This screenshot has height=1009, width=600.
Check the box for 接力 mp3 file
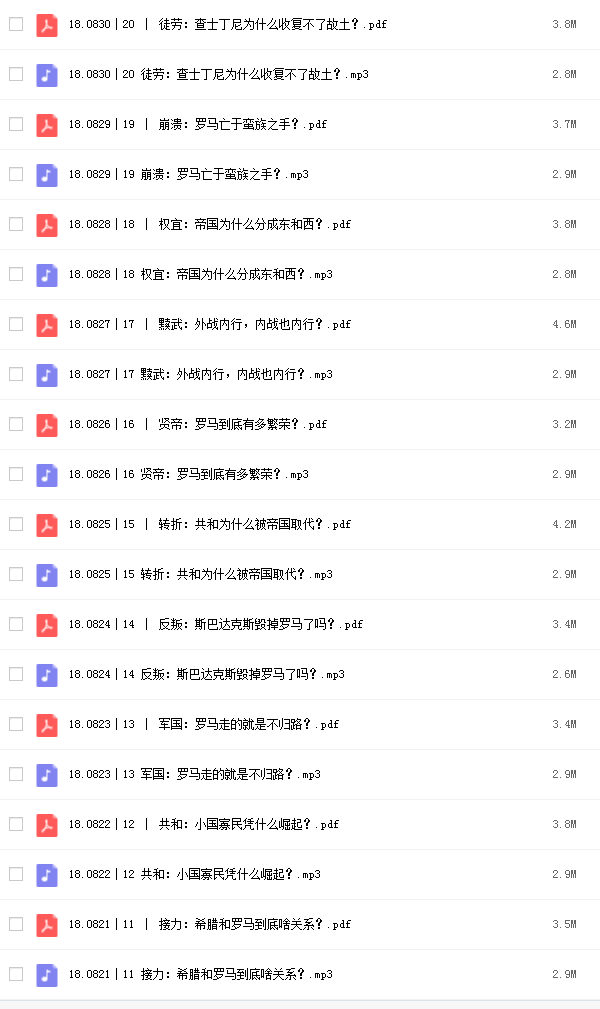16,974
